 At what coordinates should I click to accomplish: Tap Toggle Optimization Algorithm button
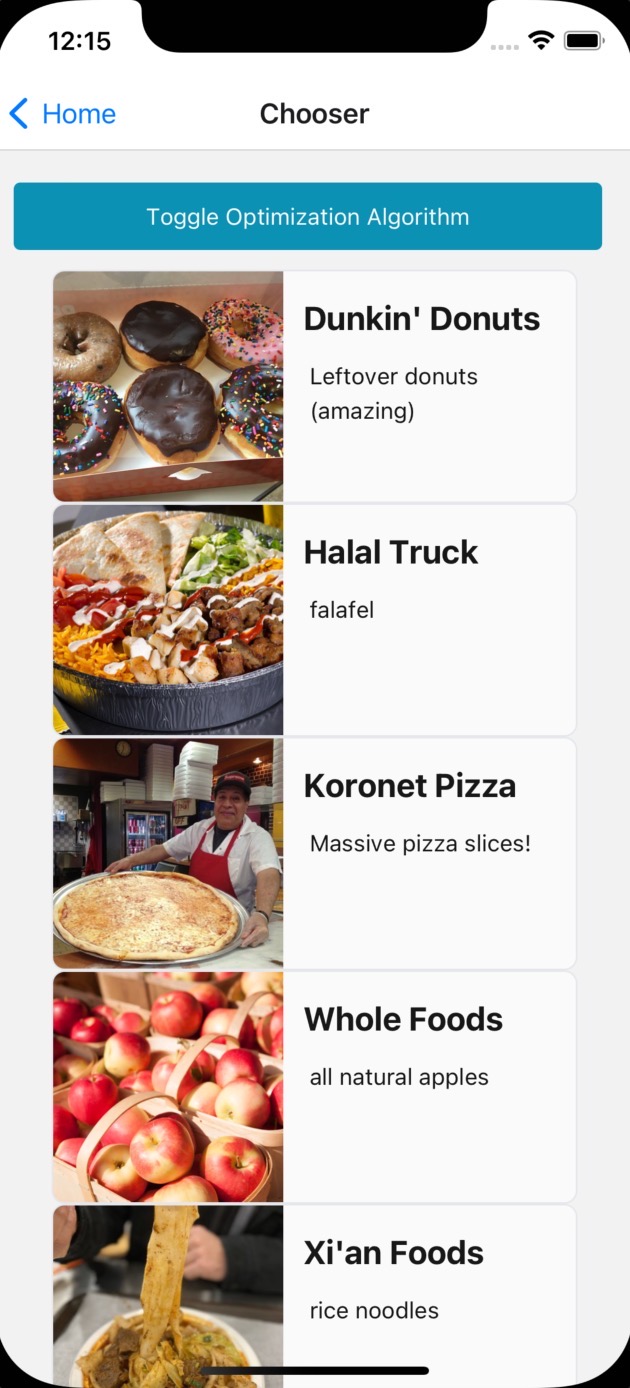[307, 216]
